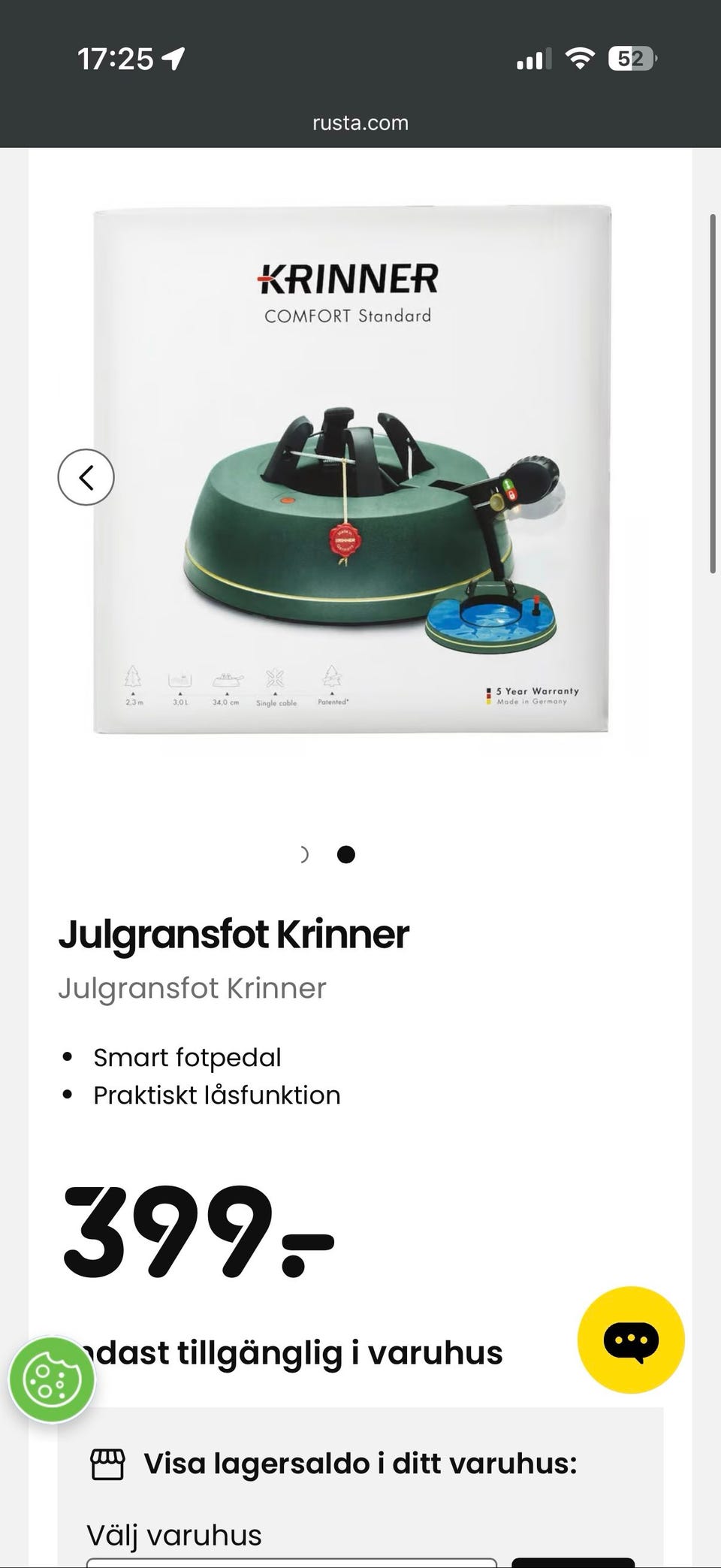Tap the rusta.com address bar
This screenshot has height=1568, width=721.
[x=360, y=122]
